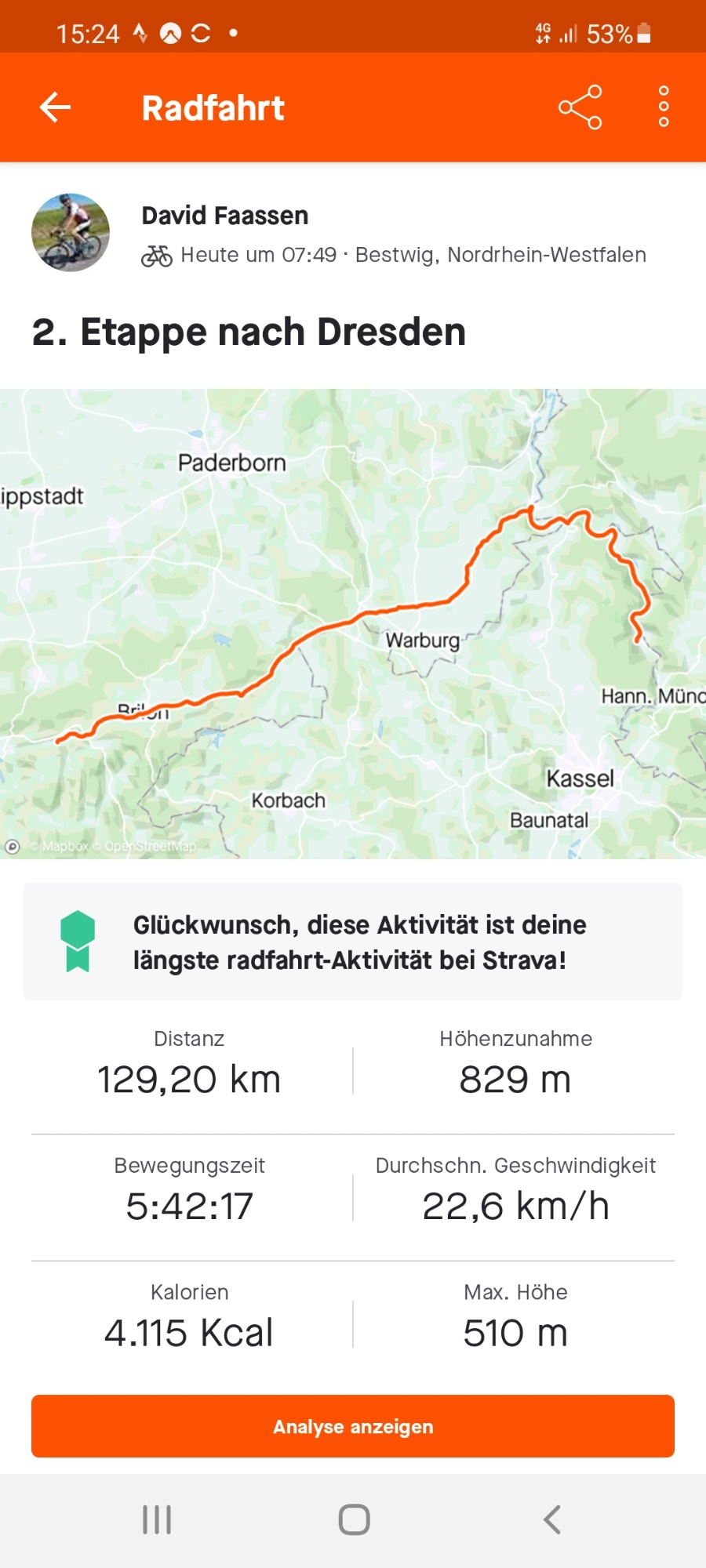Open the route map of the ride
Screen dimensions: 706x1568
pos(353,623)
